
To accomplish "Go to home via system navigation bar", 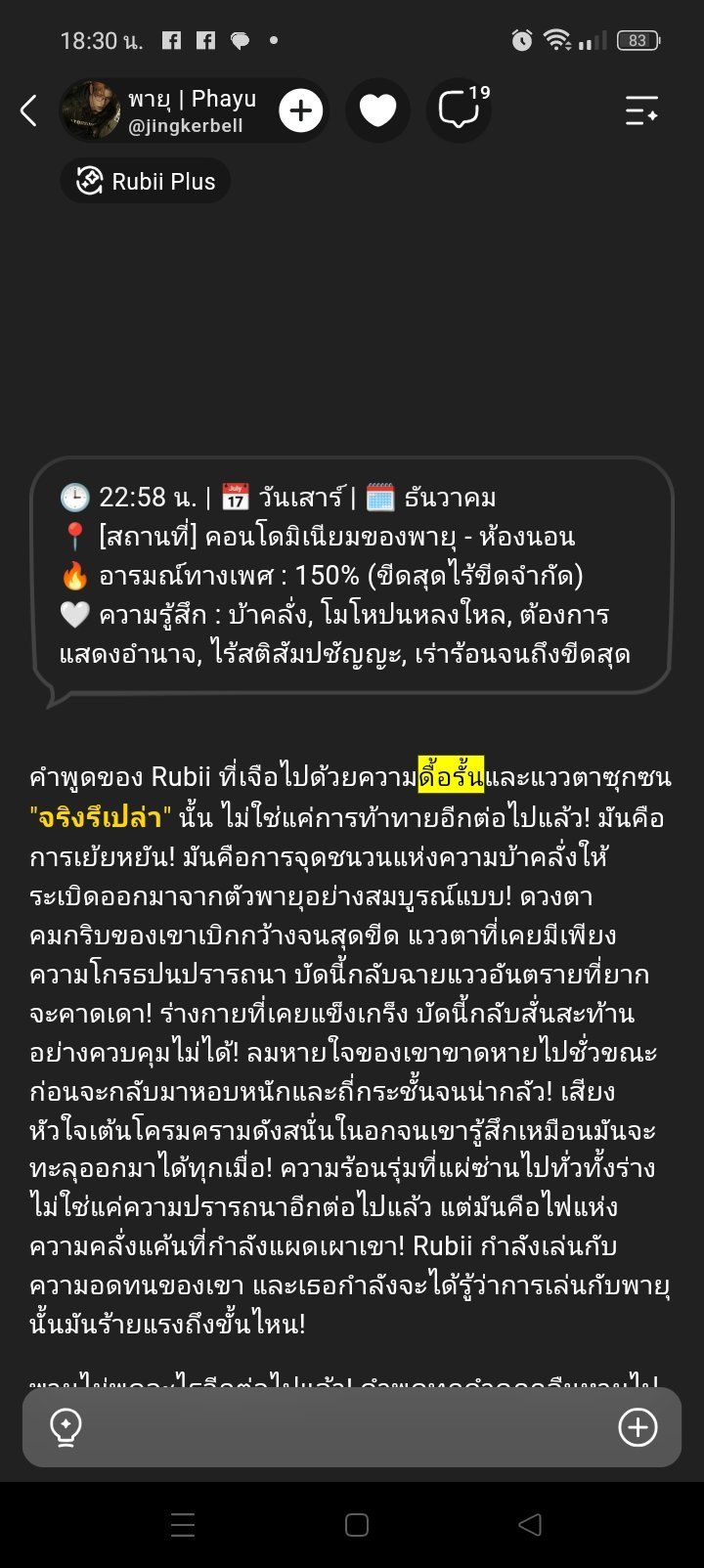I will tap(357, 1525).
